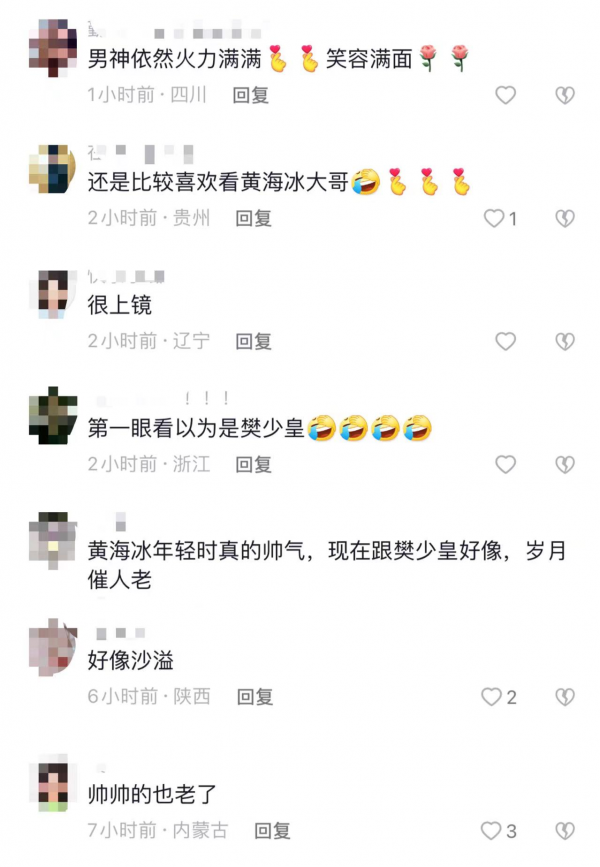Dislike the comment '男神依然火力满满'
Viewport: 600px width, 867px height.
point(565,95)
